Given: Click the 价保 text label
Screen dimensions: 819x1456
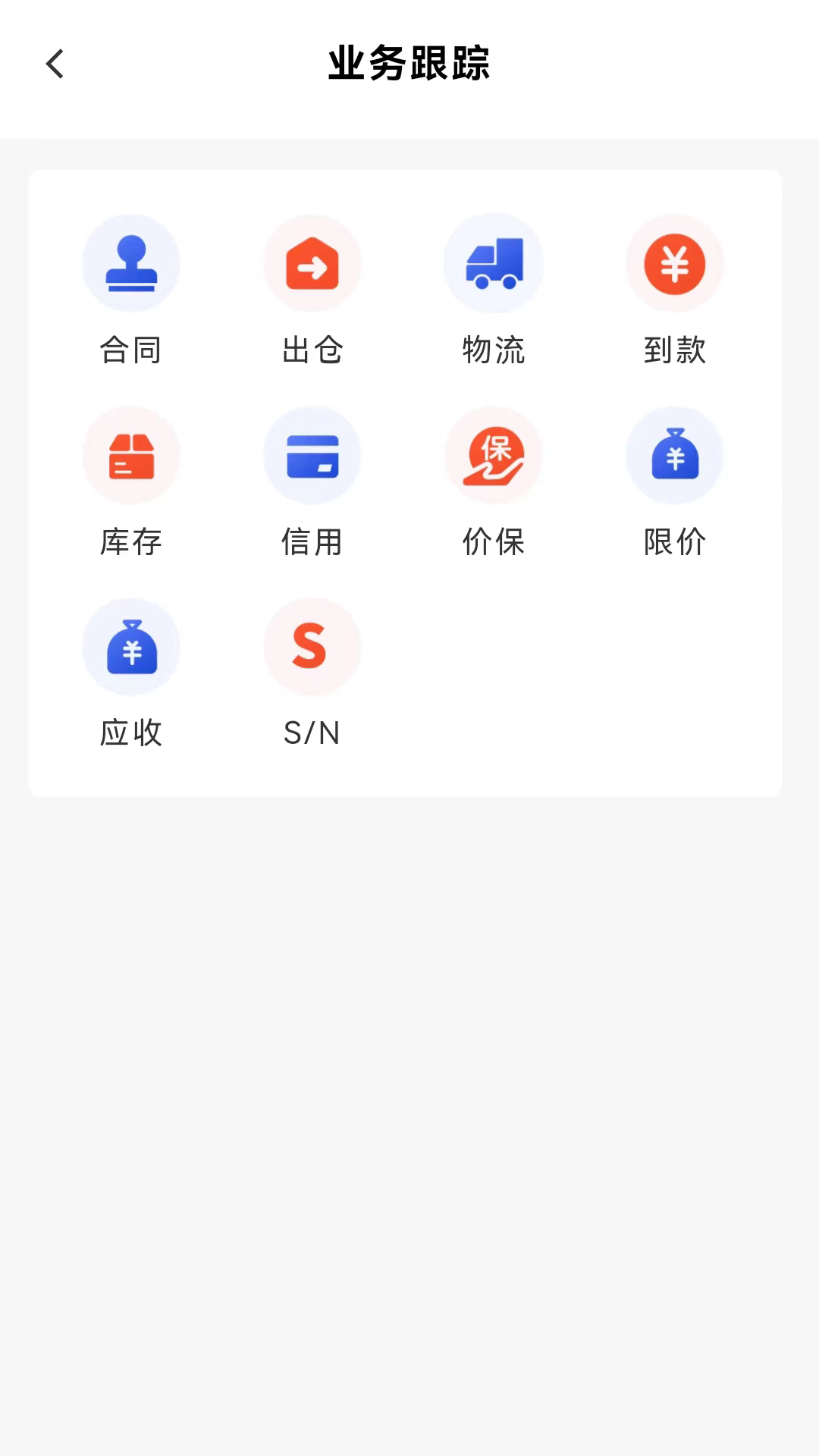Looking at the screenshot, I should (x=494, y=542).
